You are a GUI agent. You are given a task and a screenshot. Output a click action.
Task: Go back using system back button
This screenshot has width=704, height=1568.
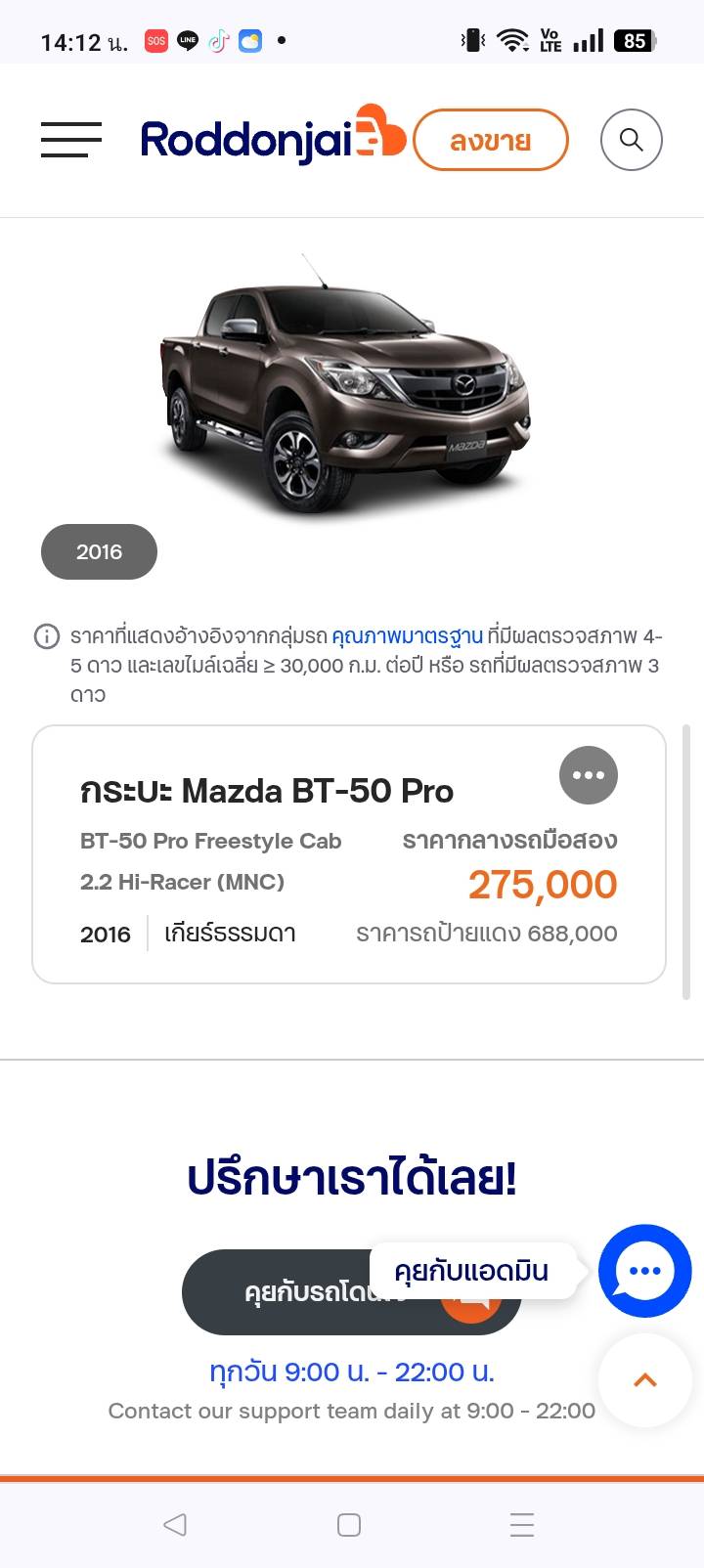point(175,1525)
